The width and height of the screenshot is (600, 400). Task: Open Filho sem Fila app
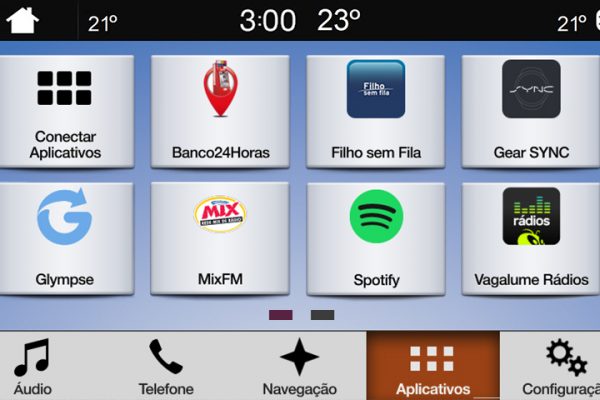pos(375,110)
